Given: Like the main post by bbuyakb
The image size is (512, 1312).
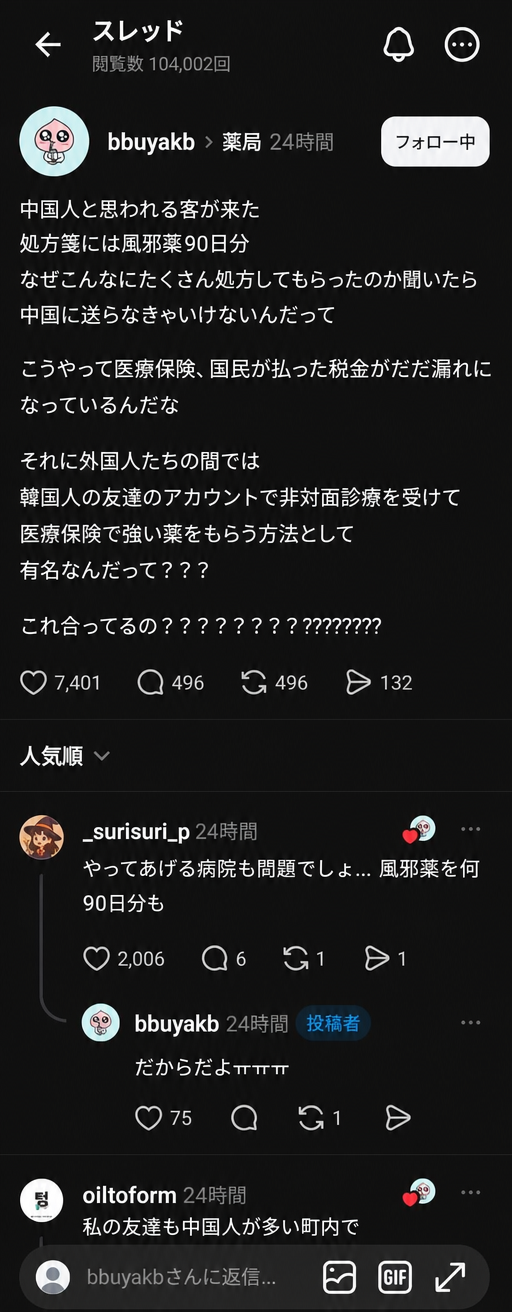Looking at the screenshot, I should point(34,682).
